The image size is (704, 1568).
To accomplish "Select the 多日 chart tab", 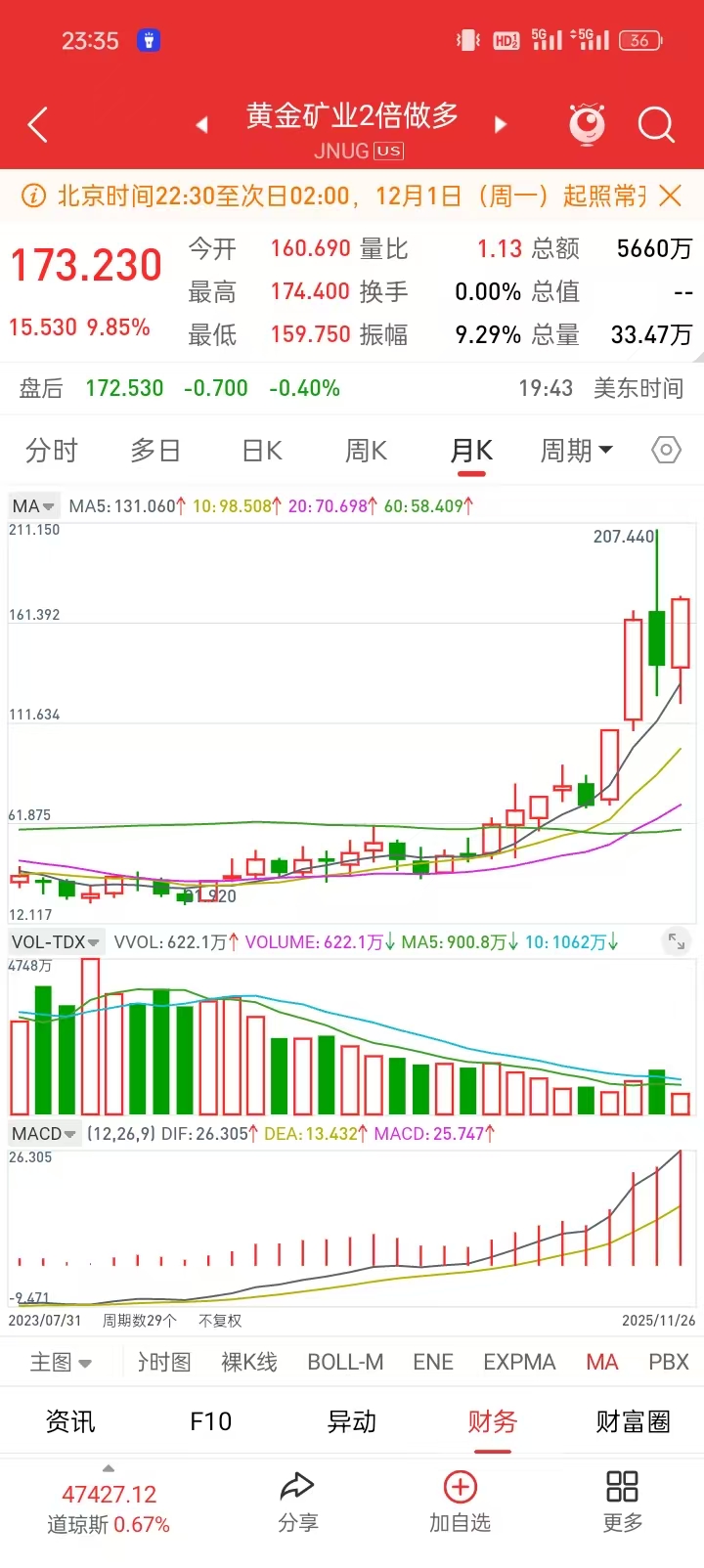I will pos(155,451).
